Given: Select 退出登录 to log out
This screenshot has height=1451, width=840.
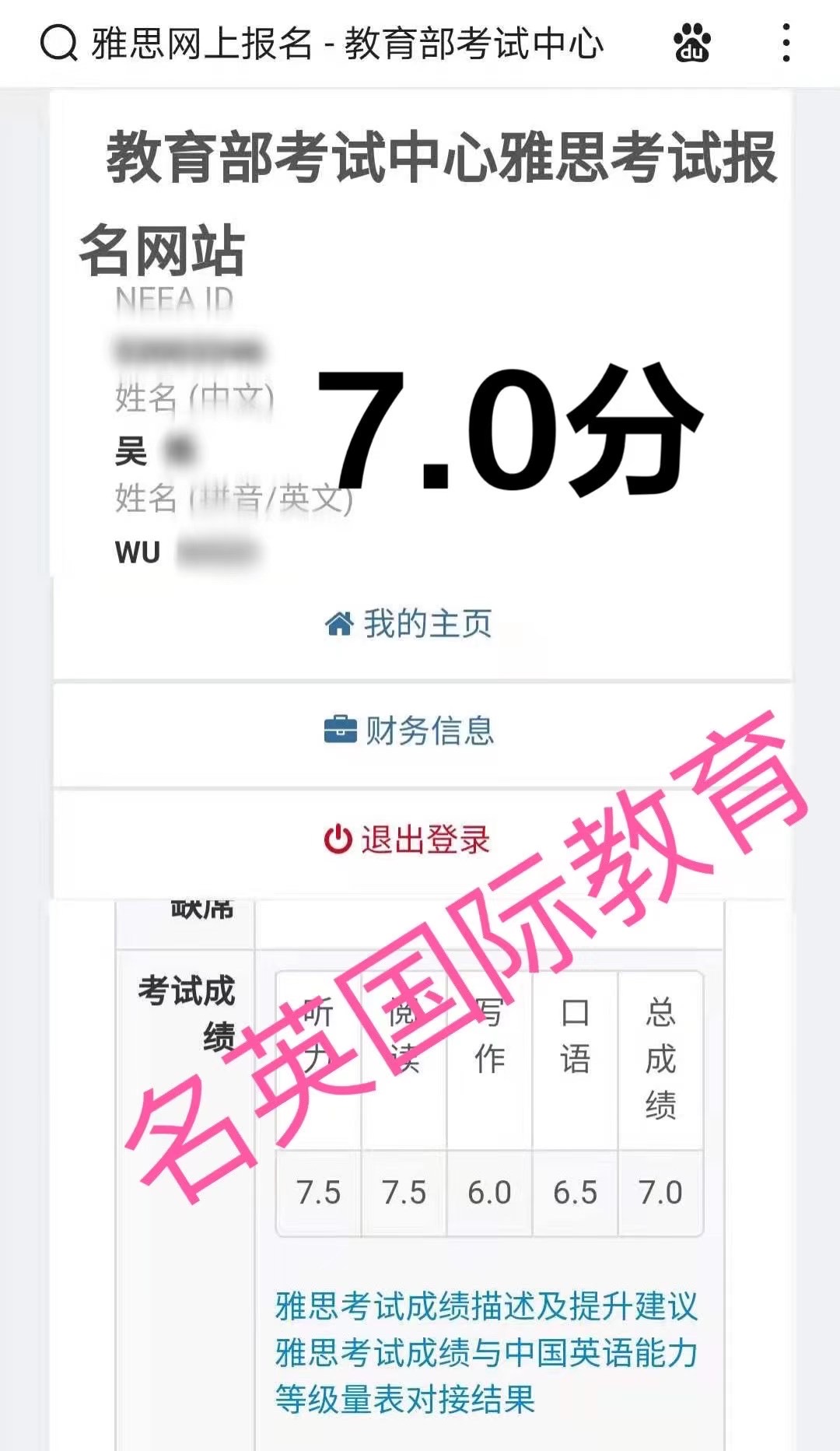Looking at the screenshot, I should (408, 840).
